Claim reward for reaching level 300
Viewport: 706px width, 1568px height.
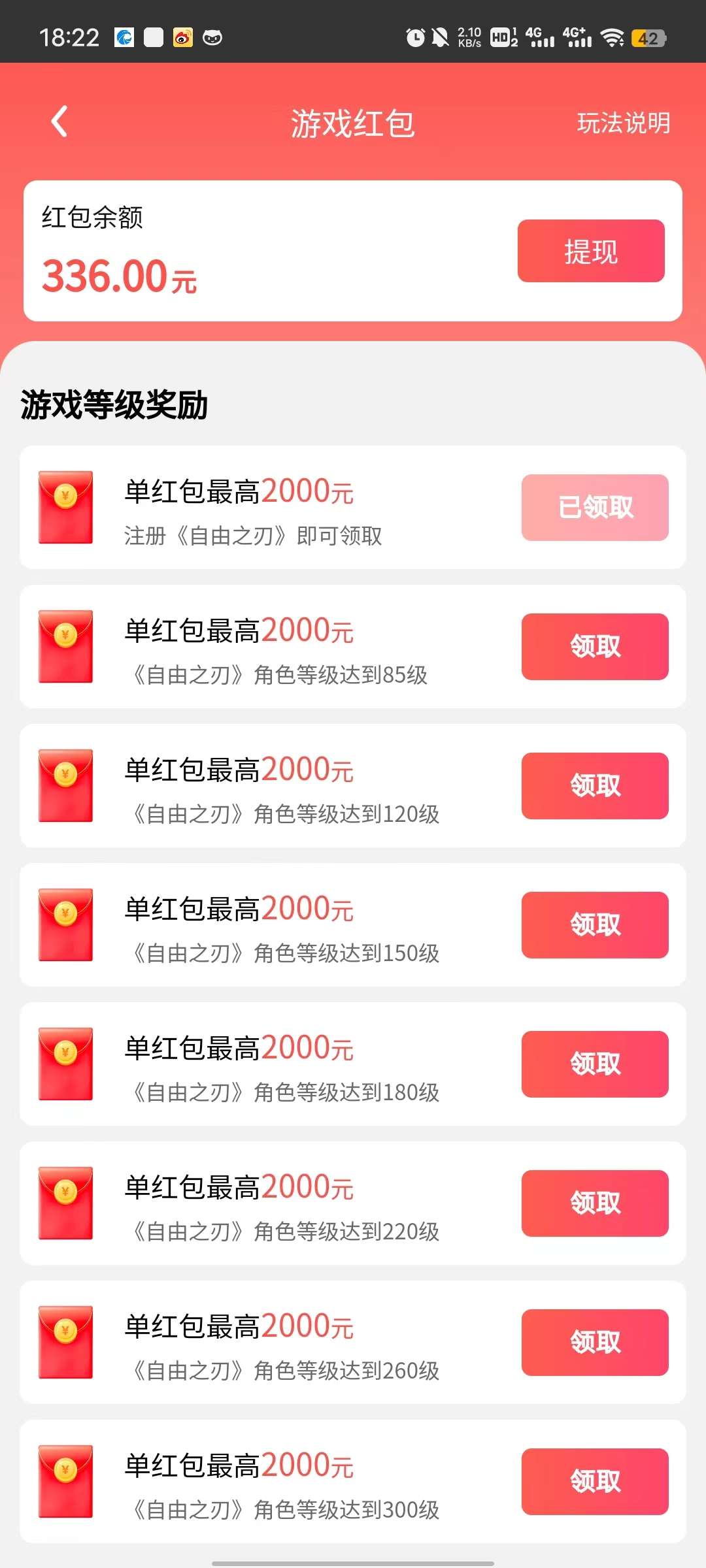pos(595,1481)
